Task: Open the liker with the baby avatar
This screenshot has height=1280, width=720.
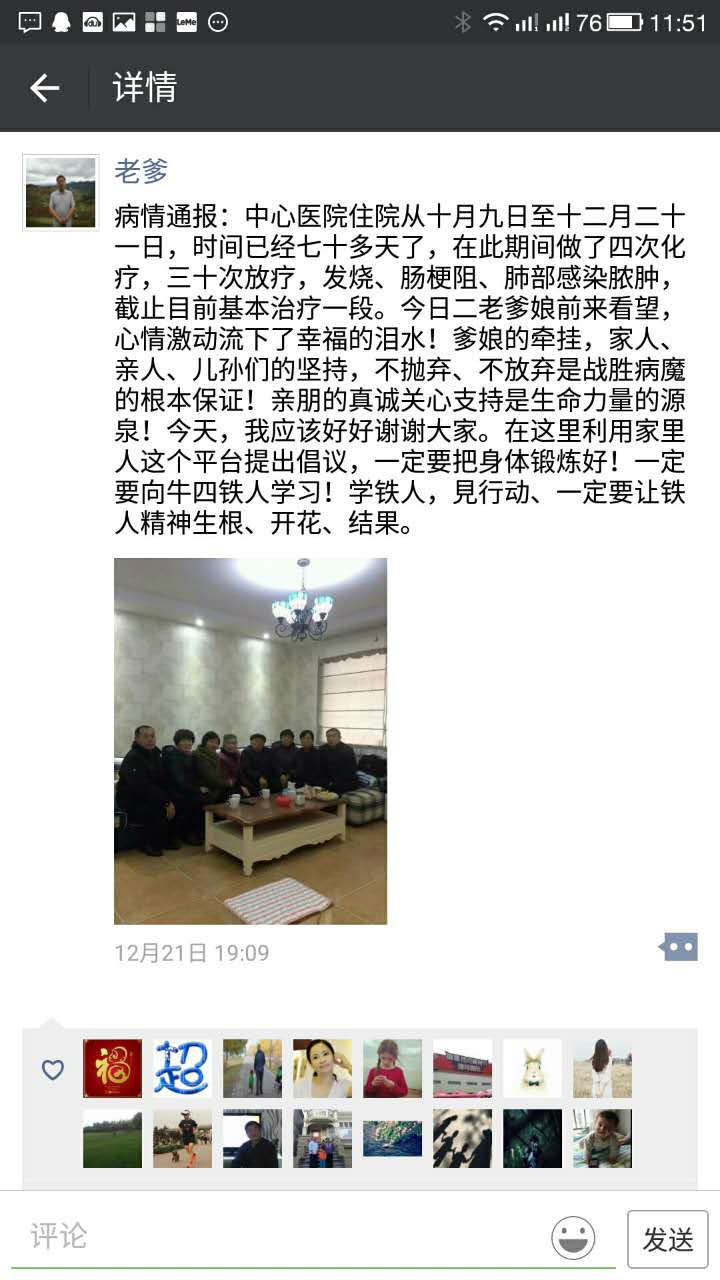Action: [x=602, y=1138]
